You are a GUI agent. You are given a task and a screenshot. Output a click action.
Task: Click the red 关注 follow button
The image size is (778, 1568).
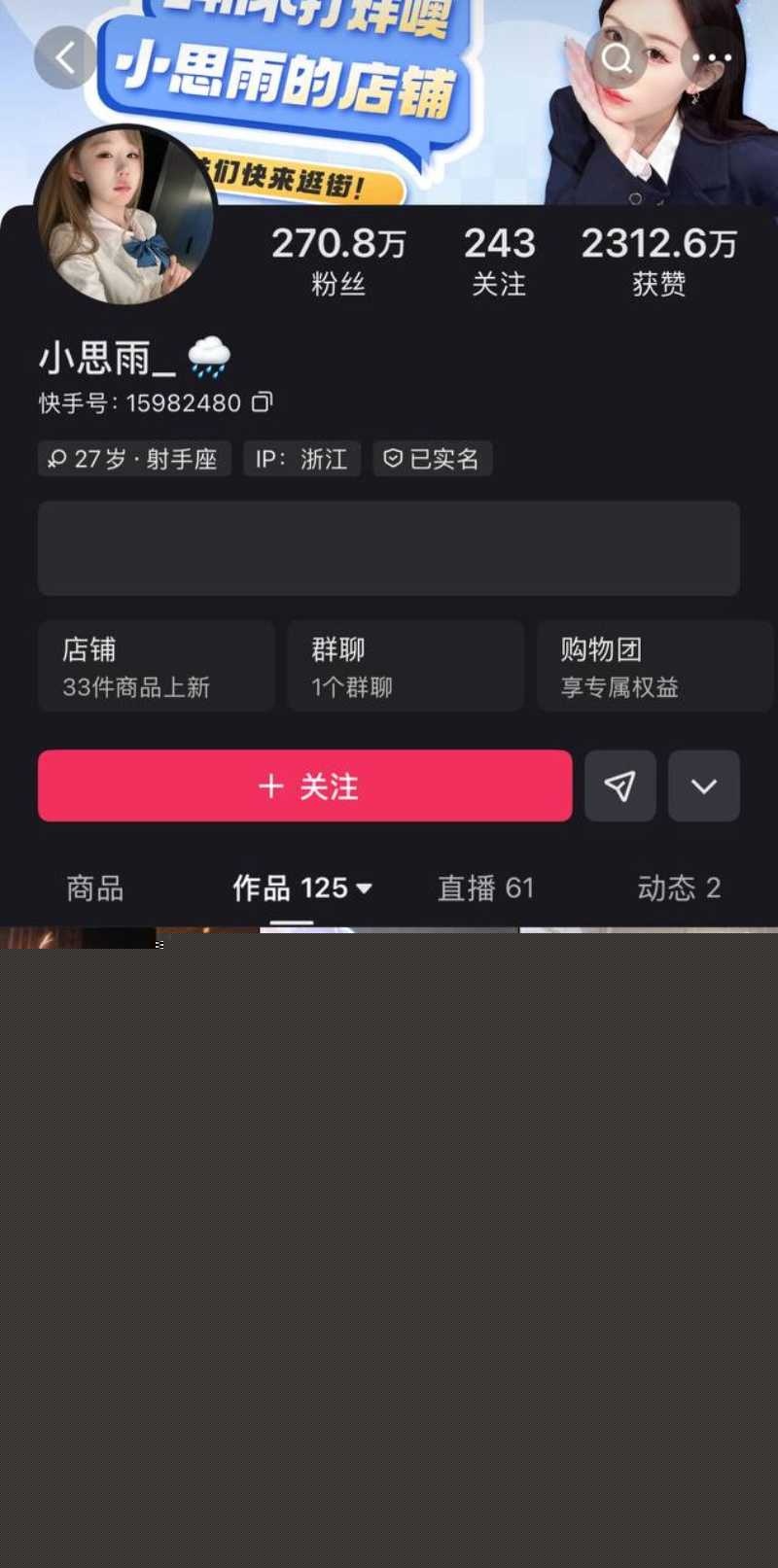(x=304, y=786)
